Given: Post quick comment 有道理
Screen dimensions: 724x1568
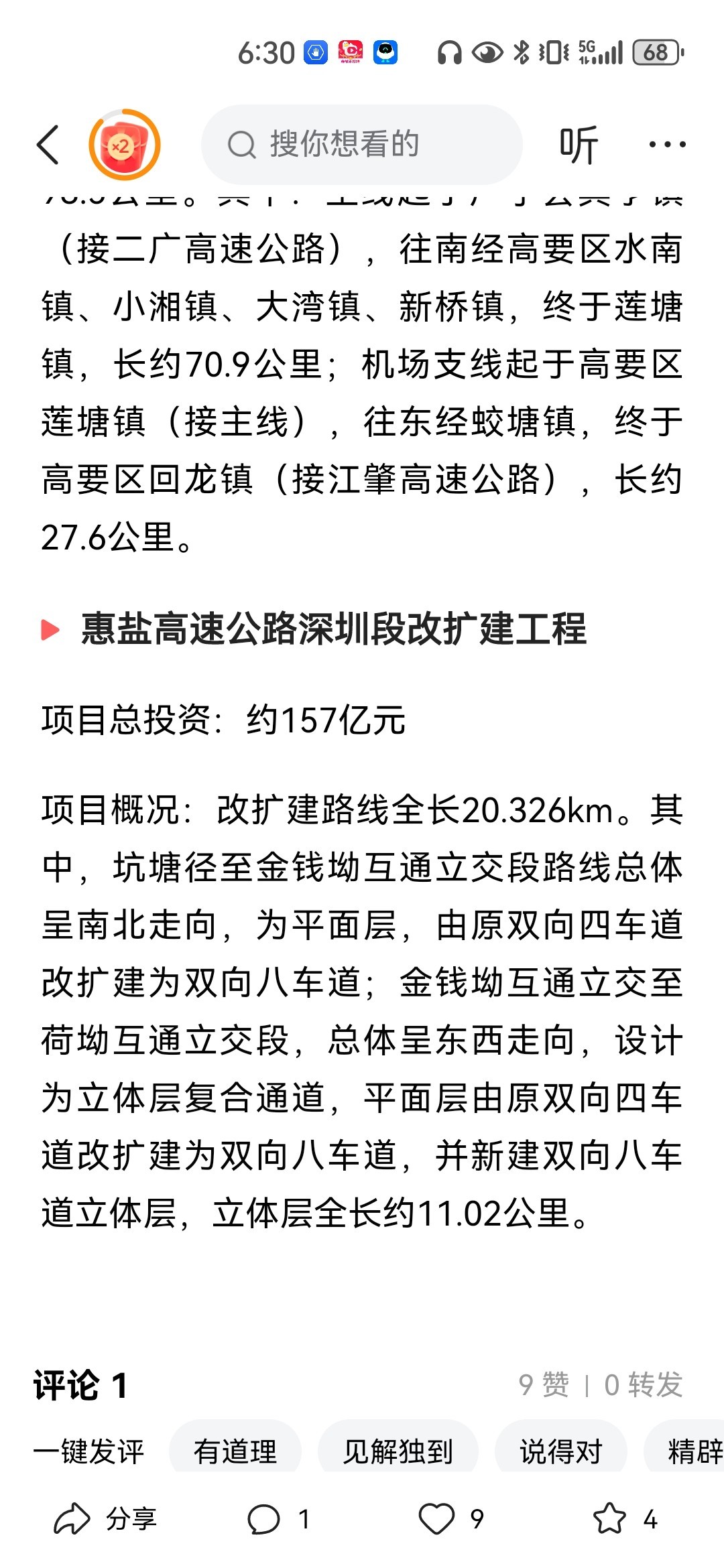Looking at the screenshot, I should (235, 1451).
